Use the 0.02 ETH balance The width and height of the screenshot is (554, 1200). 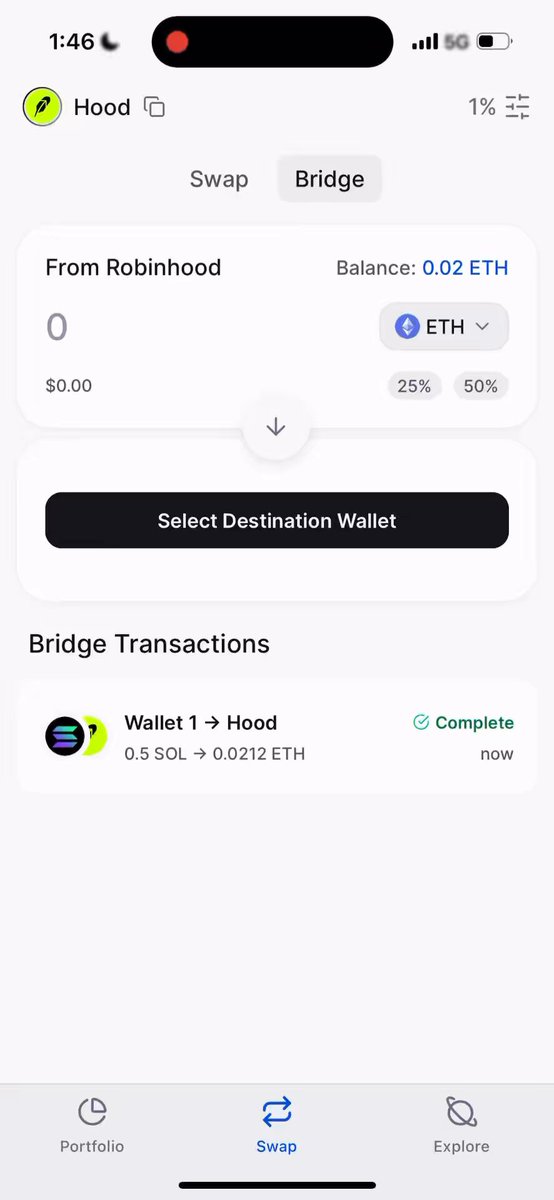pos(465,268)
